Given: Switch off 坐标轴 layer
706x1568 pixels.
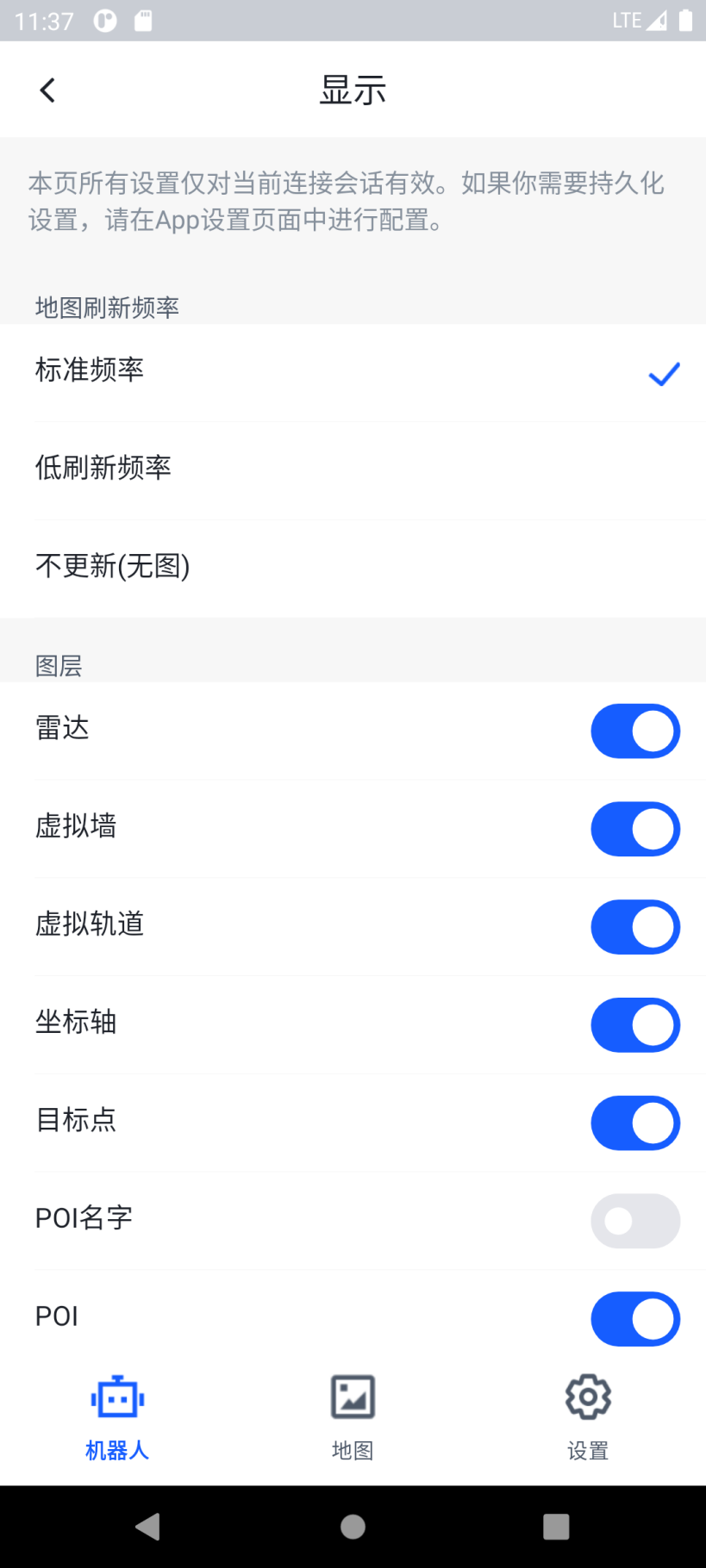Looking at the screenshot, I should pos(635,1025).
